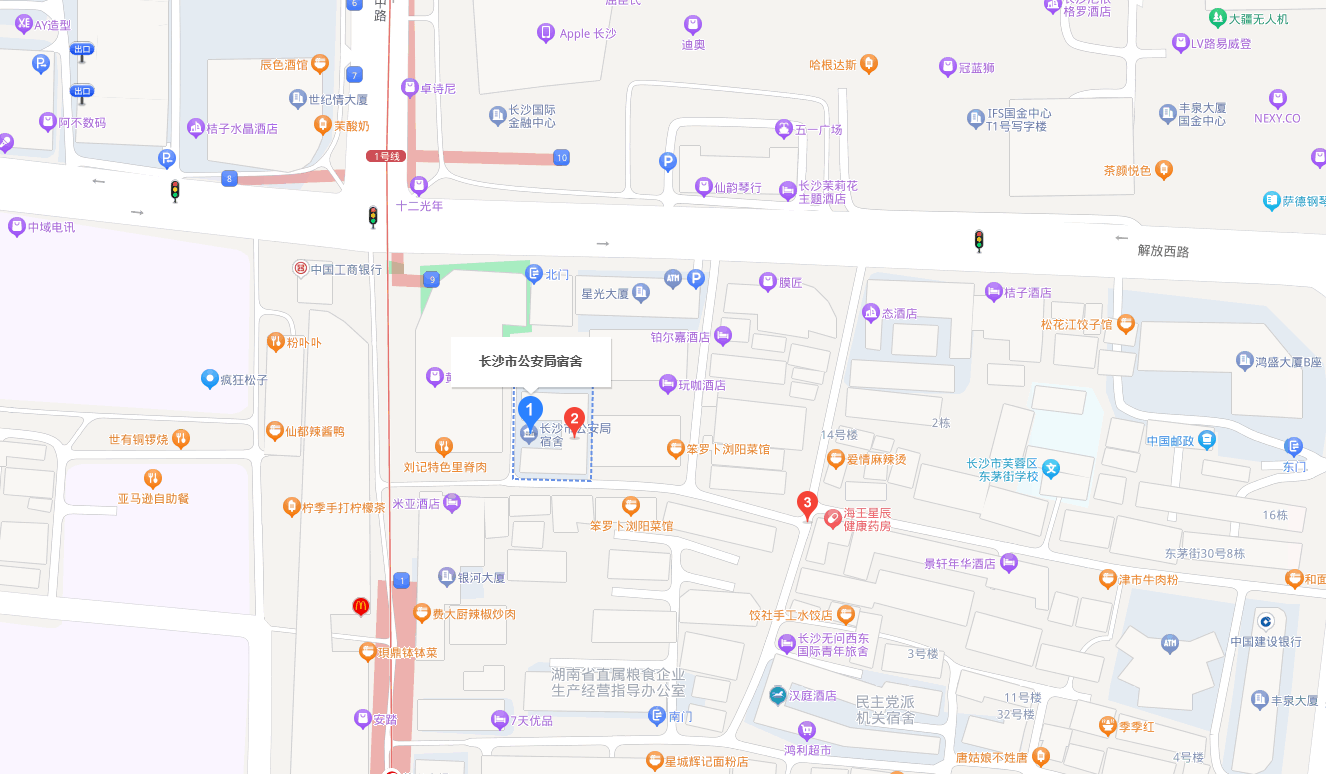Open 笨罗卜浏阳菜馆 restaurant near 14号楼
The height and width of the screenshot is (774, 1326).
click(676, 449)
